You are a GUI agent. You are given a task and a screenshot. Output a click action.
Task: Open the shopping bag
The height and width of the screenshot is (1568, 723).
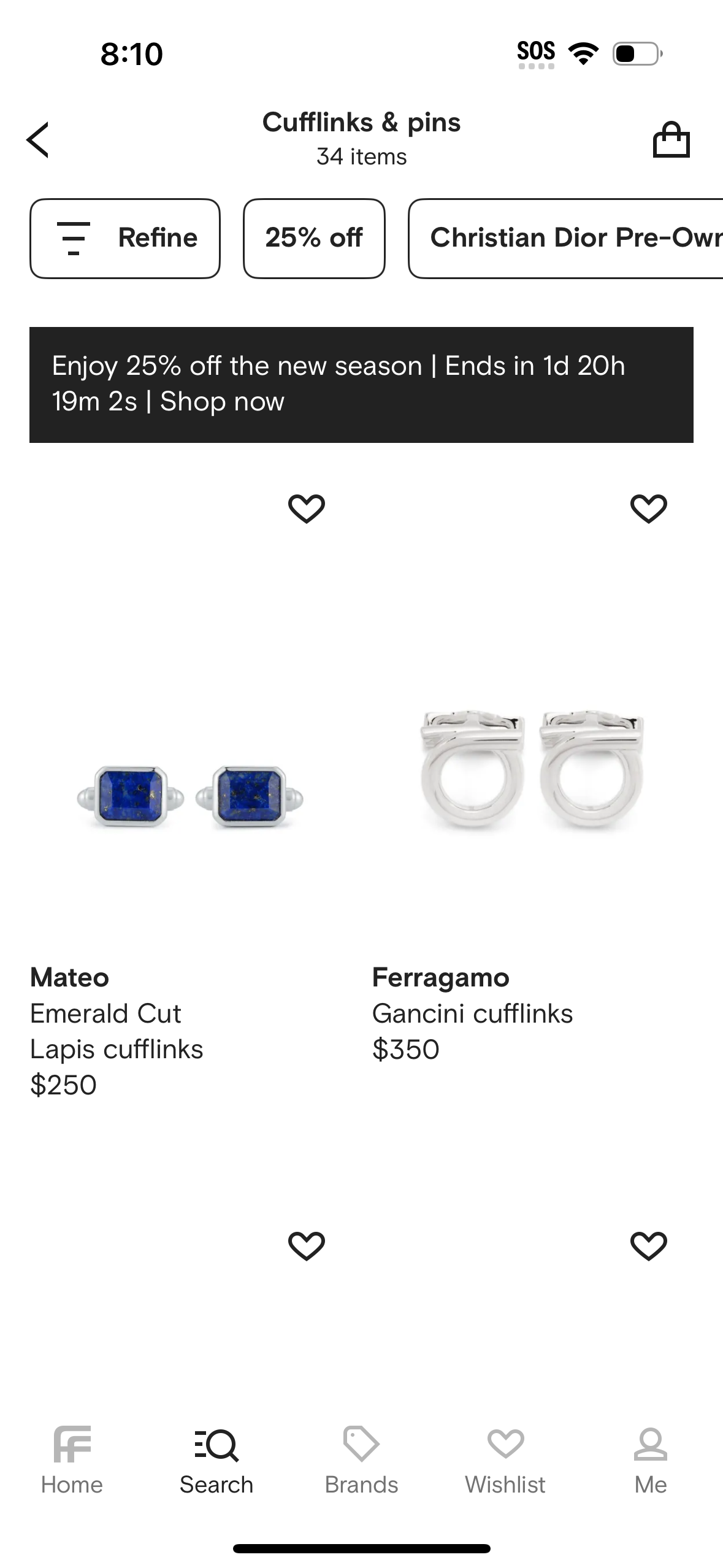pyautogui.click(x=672, y=139)
